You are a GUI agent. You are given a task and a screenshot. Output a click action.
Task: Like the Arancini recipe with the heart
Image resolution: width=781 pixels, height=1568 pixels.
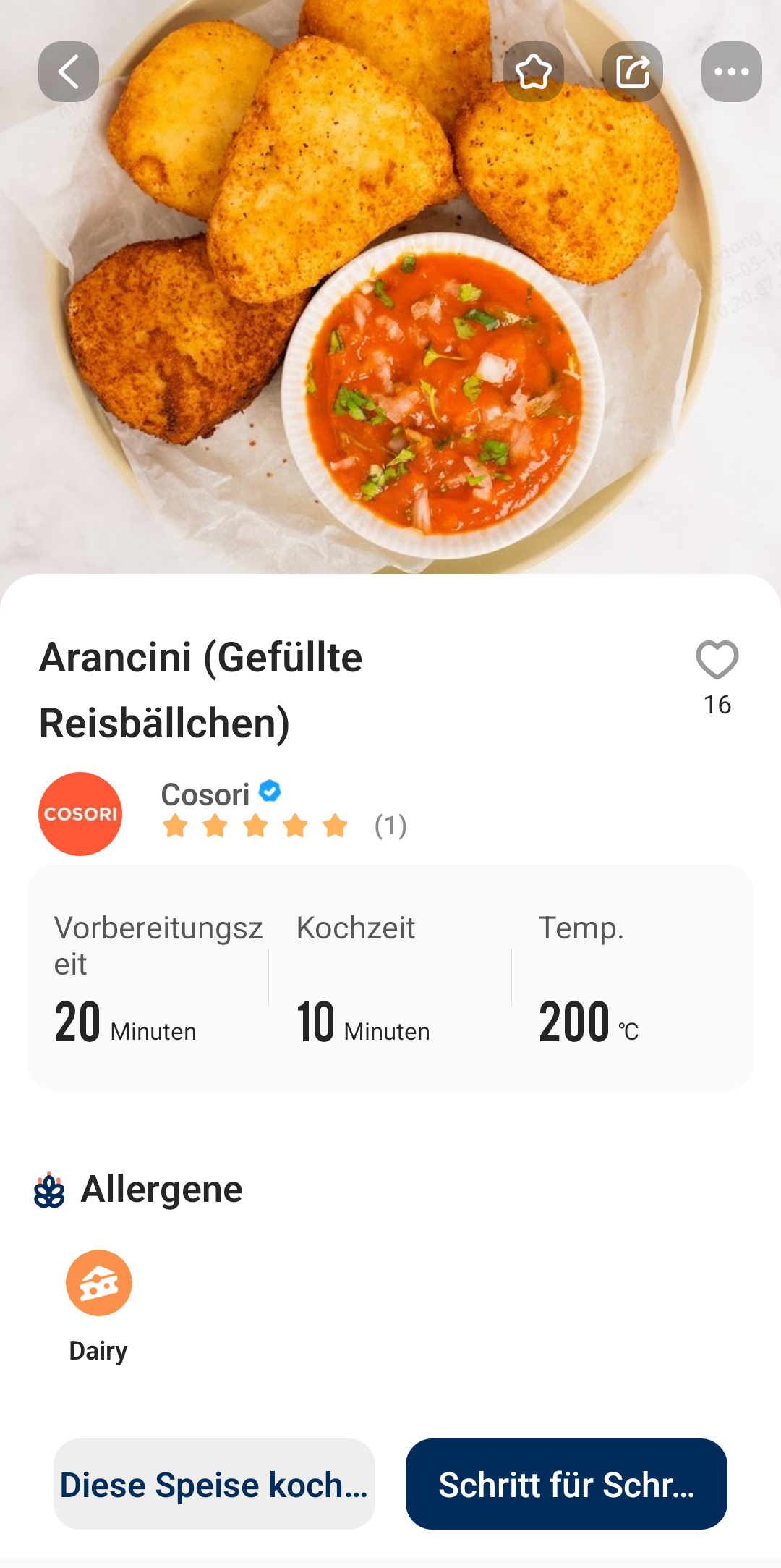click(717, 660)
